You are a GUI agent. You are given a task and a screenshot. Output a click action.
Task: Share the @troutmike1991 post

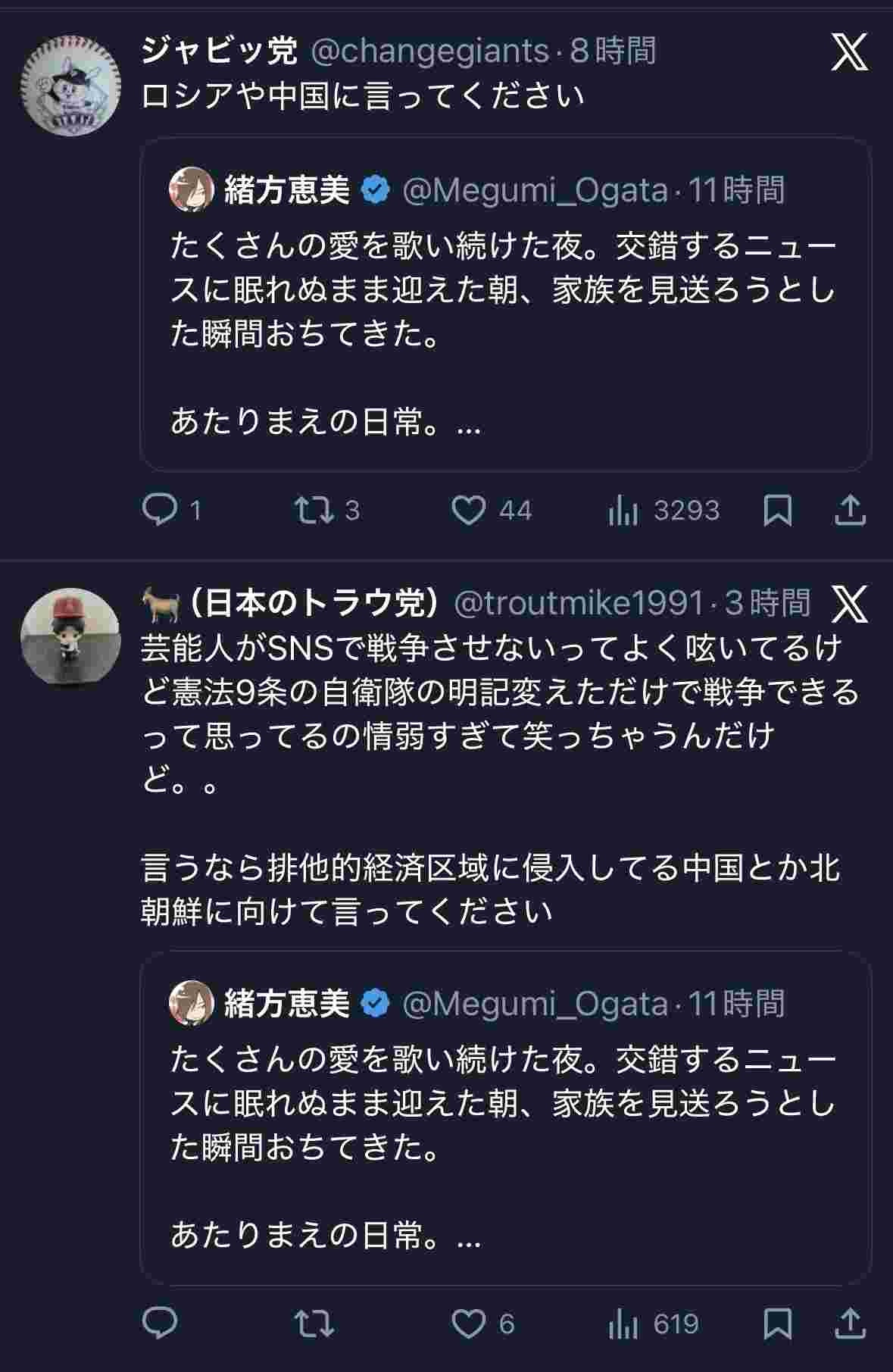850,1324
